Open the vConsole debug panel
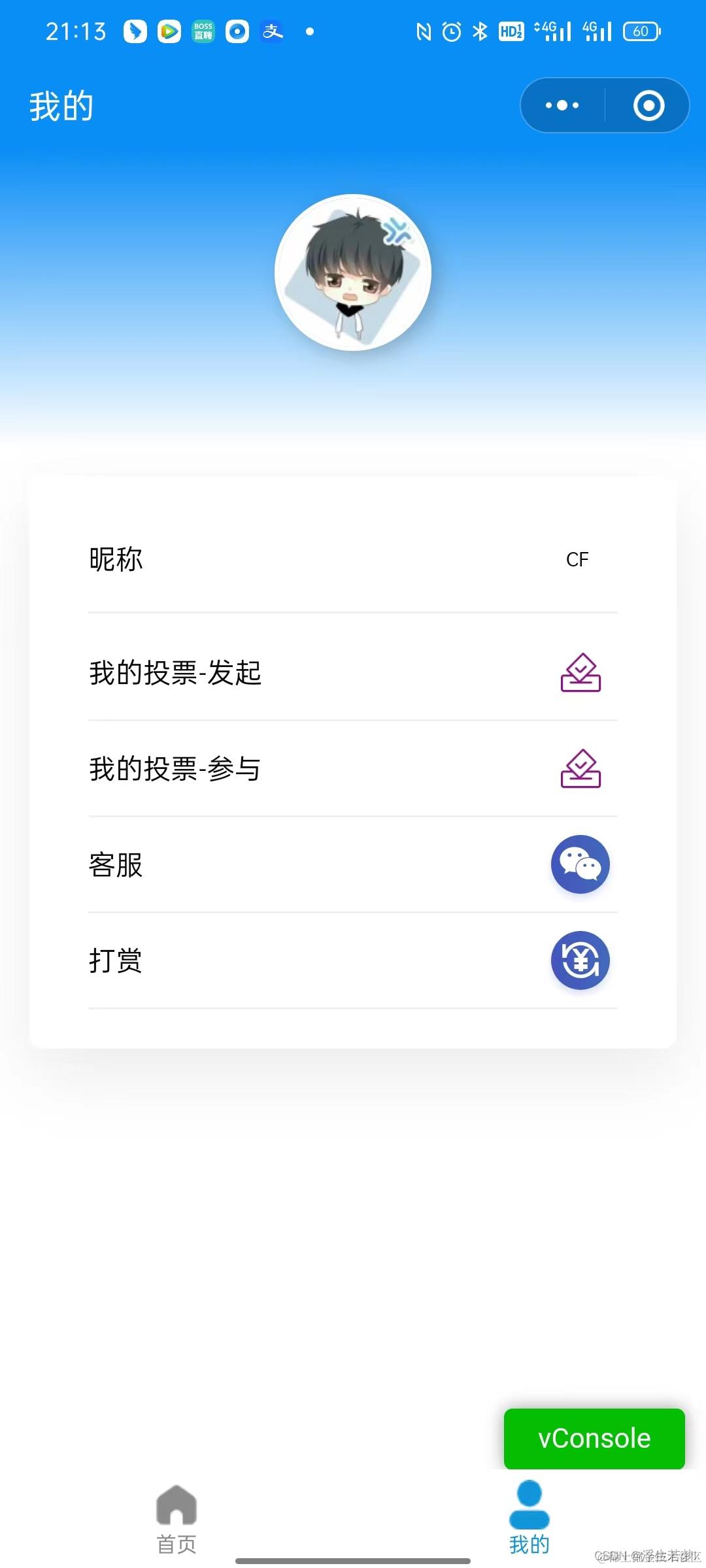This screenshot has height=1568, width=706. (x=594, y=1439)
